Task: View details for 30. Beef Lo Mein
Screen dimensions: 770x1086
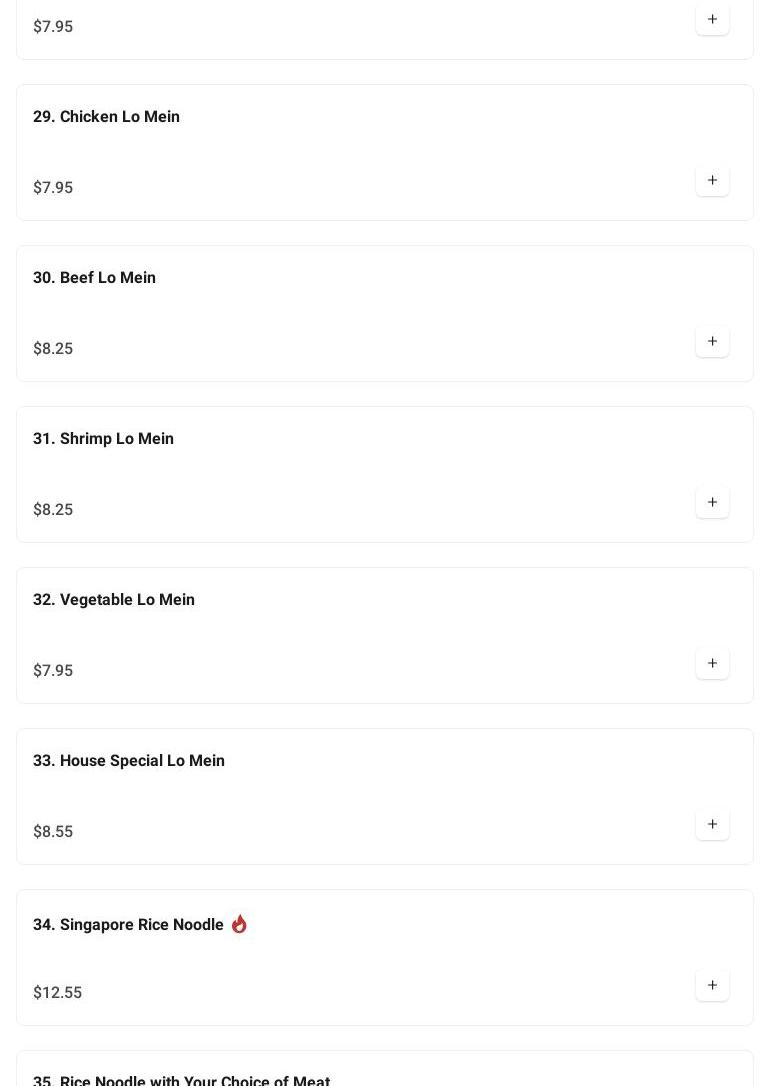Action: pyautogui.click(x=94, y=278)
